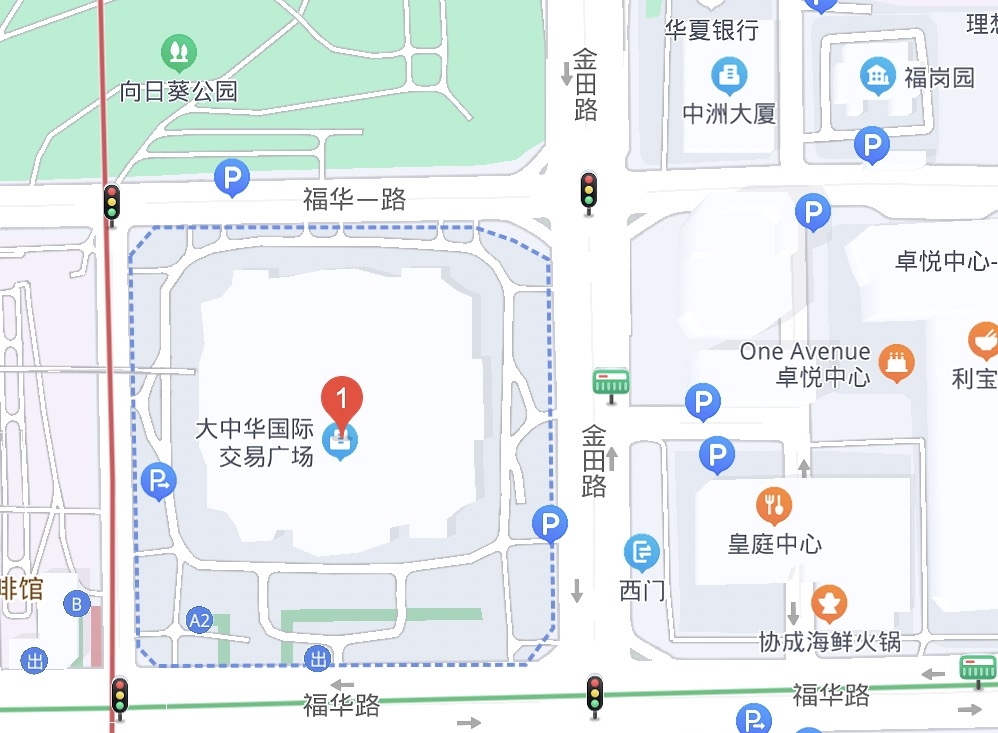Tap the red pin marked 1
This screenshot has height=733, width=998.
tap(341, 399)
